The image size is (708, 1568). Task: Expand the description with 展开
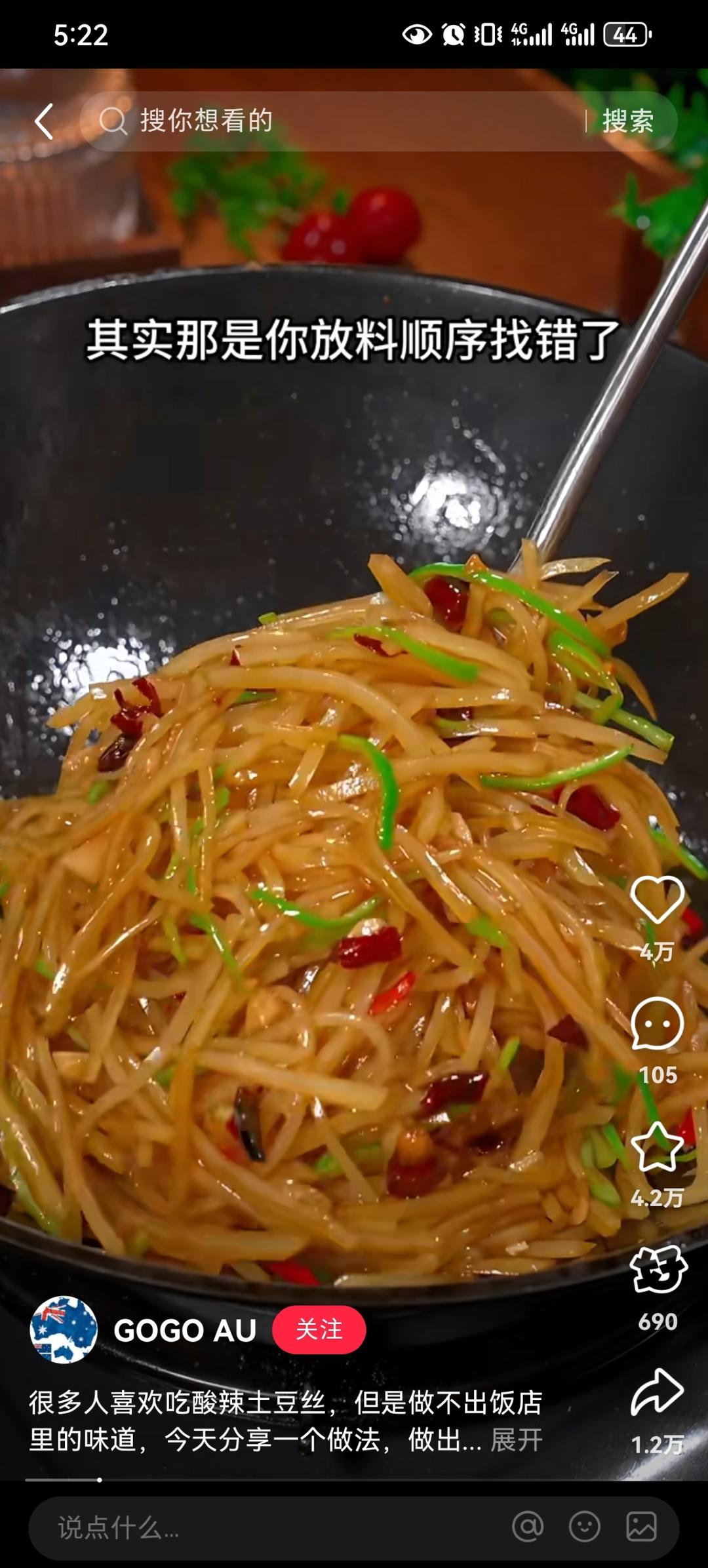coord(517,1441)
